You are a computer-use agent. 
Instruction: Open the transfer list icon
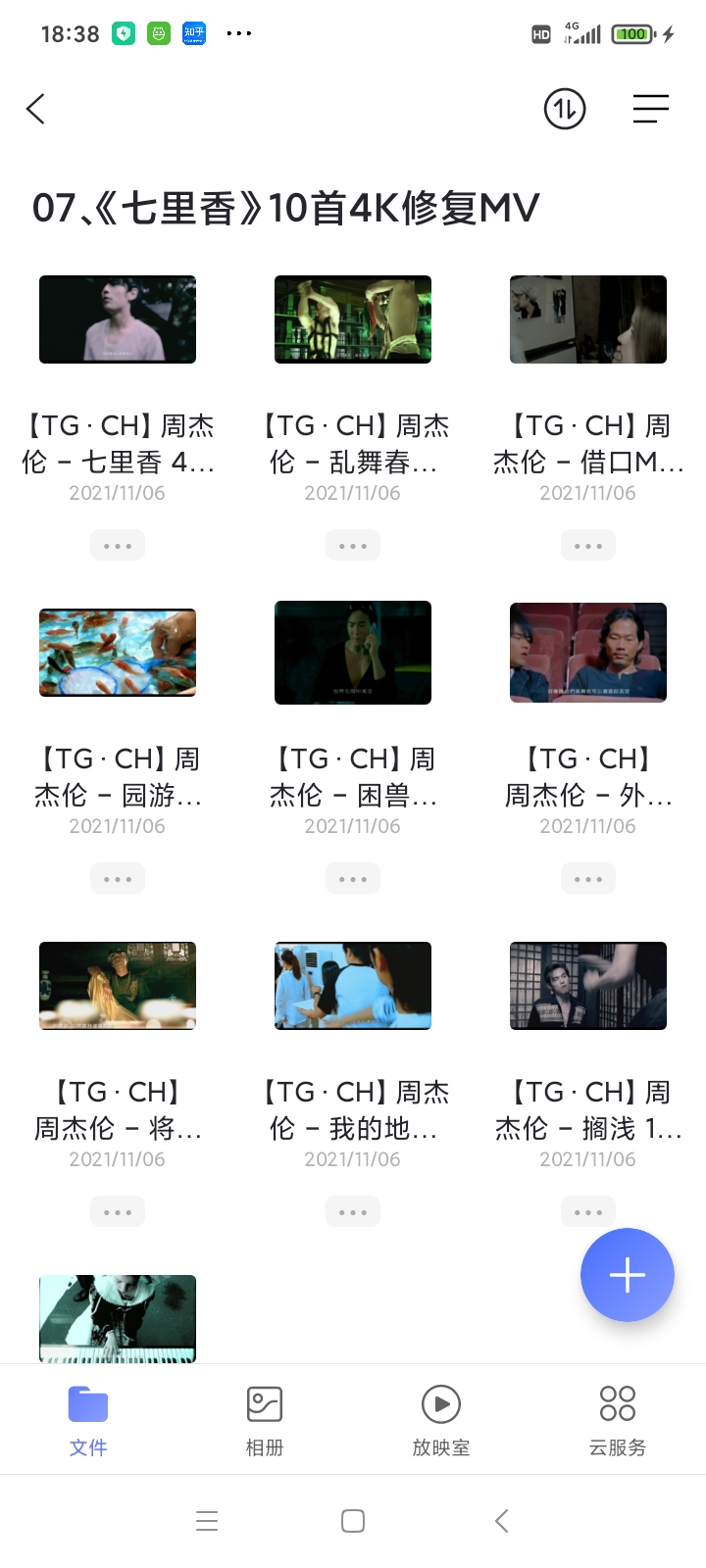pyautogui.click(x=565, y=109)
